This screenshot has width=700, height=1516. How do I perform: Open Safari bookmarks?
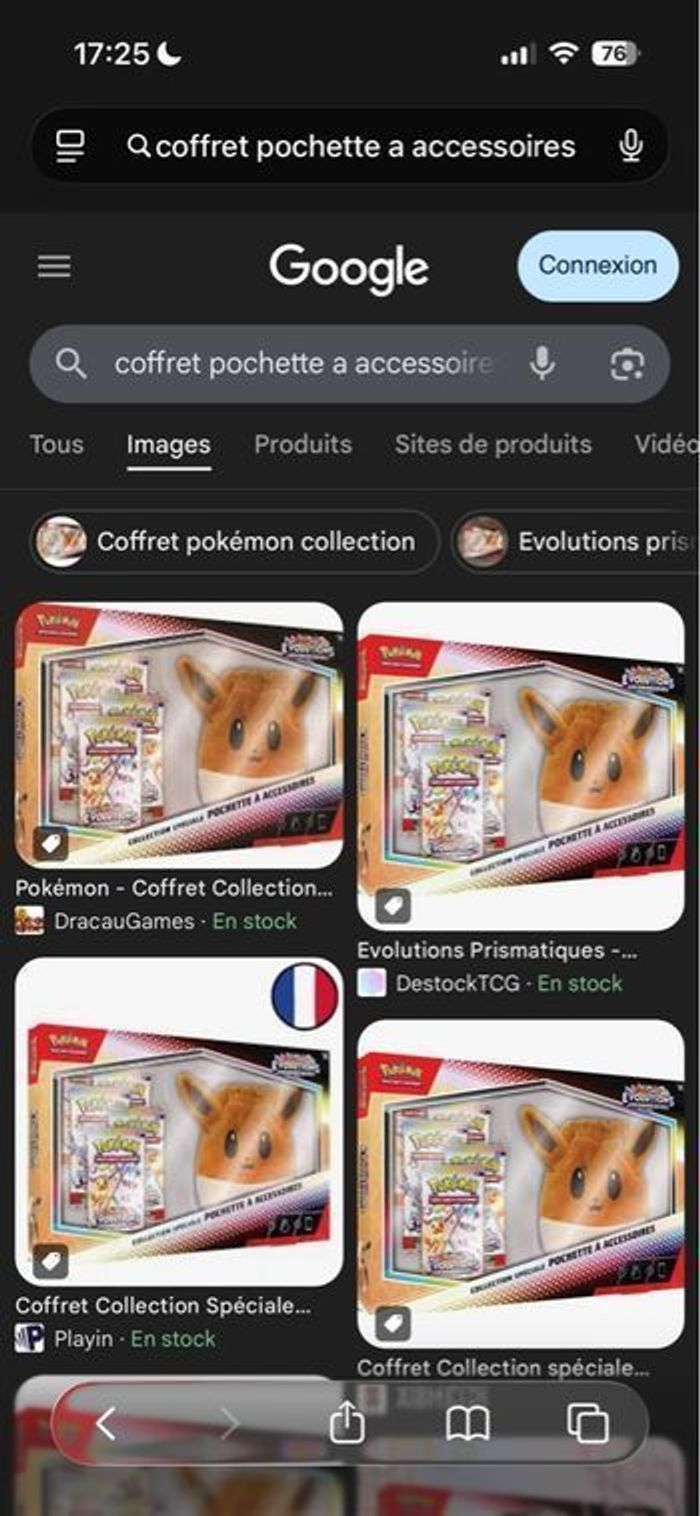coord(467,1424)
